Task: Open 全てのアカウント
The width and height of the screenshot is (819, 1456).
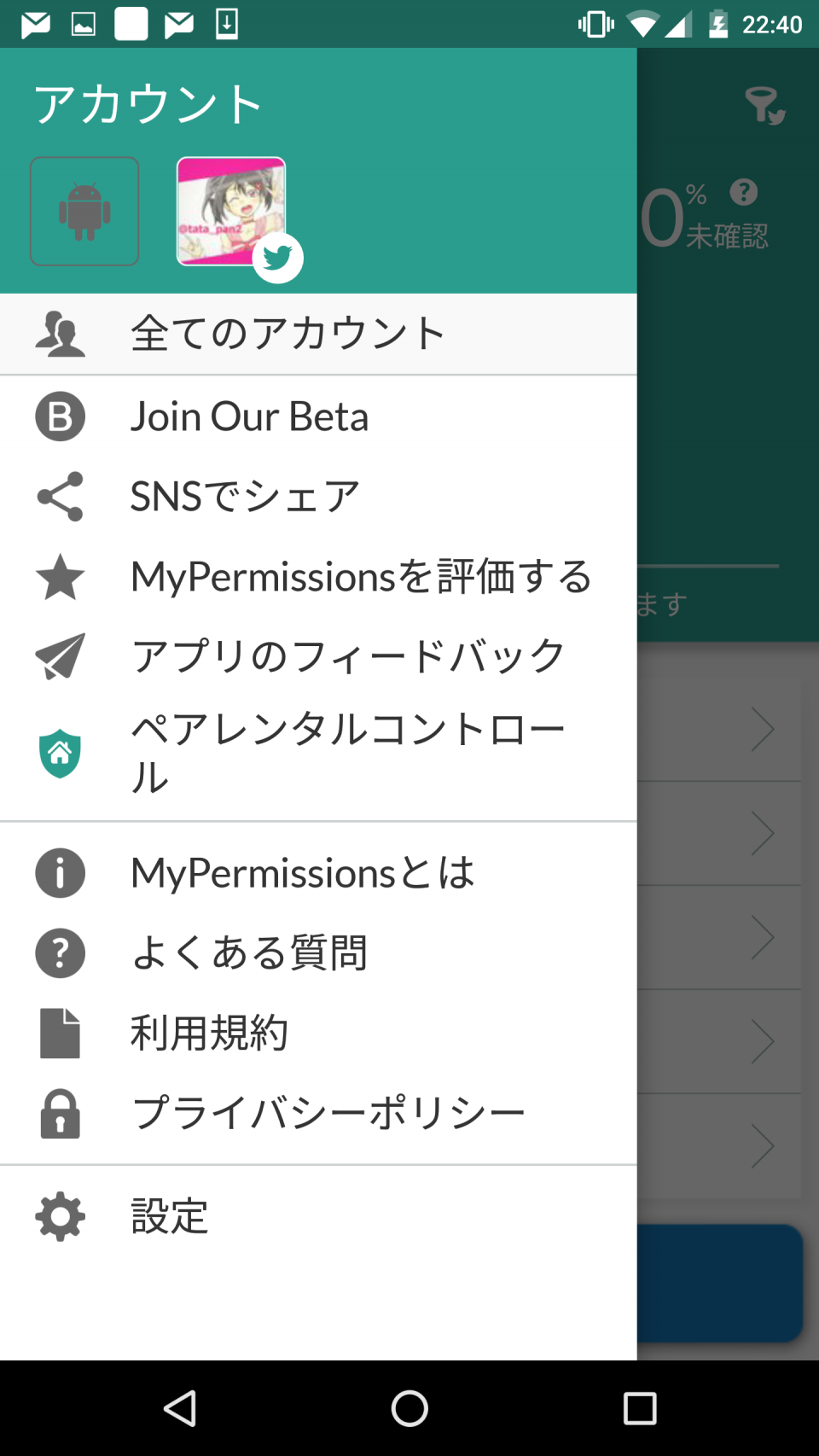Action: click(x=318, y=334)
